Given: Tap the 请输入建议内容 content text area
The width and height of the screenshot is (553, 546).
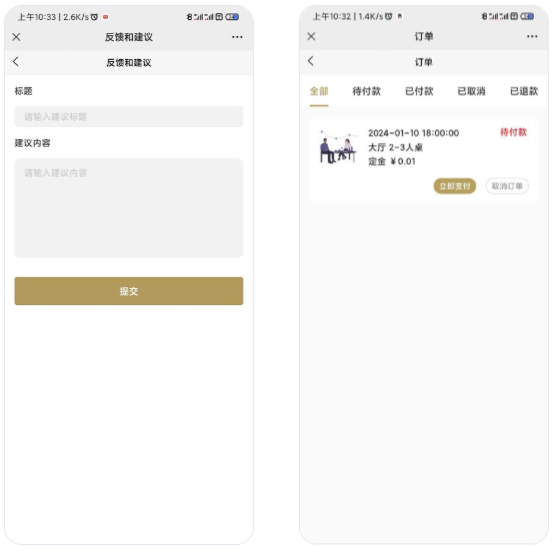Looking at the screenshot, I should pos(129,208).
